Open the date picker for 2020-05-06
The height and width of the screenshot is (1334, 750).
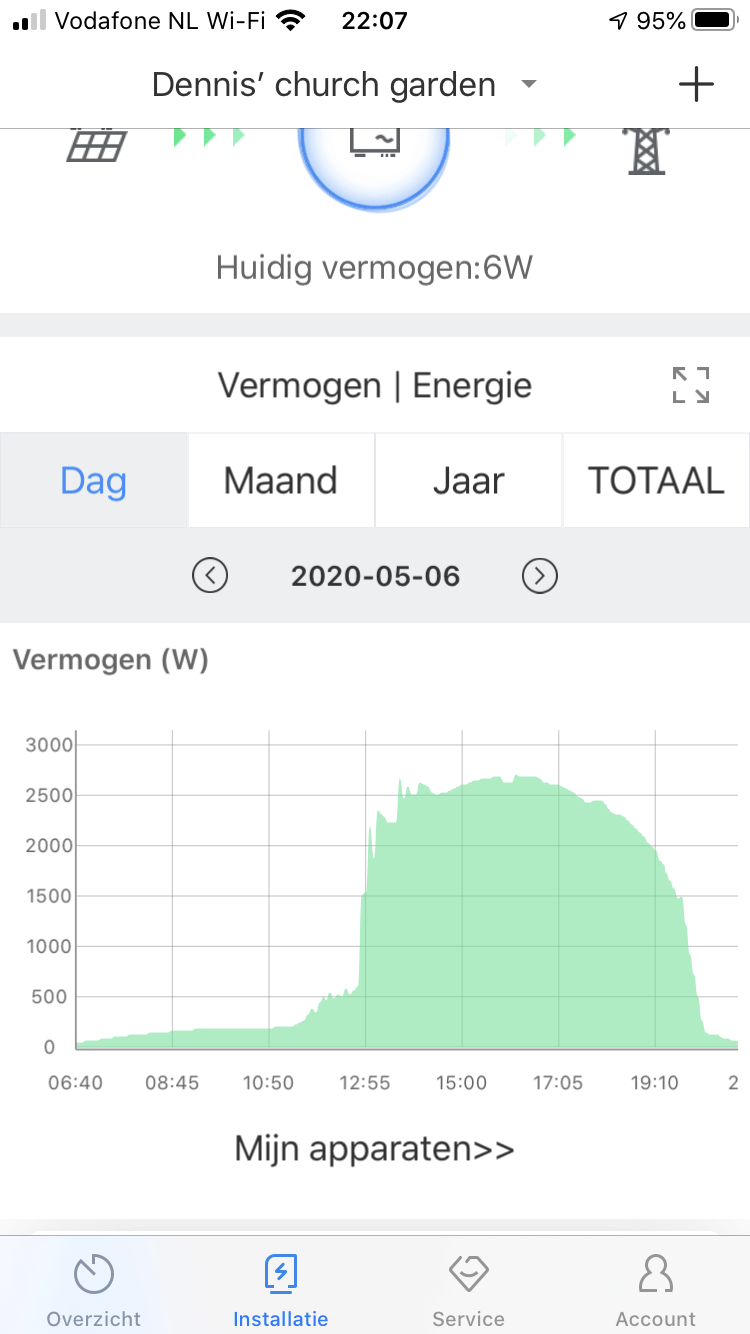pos(375,576)
